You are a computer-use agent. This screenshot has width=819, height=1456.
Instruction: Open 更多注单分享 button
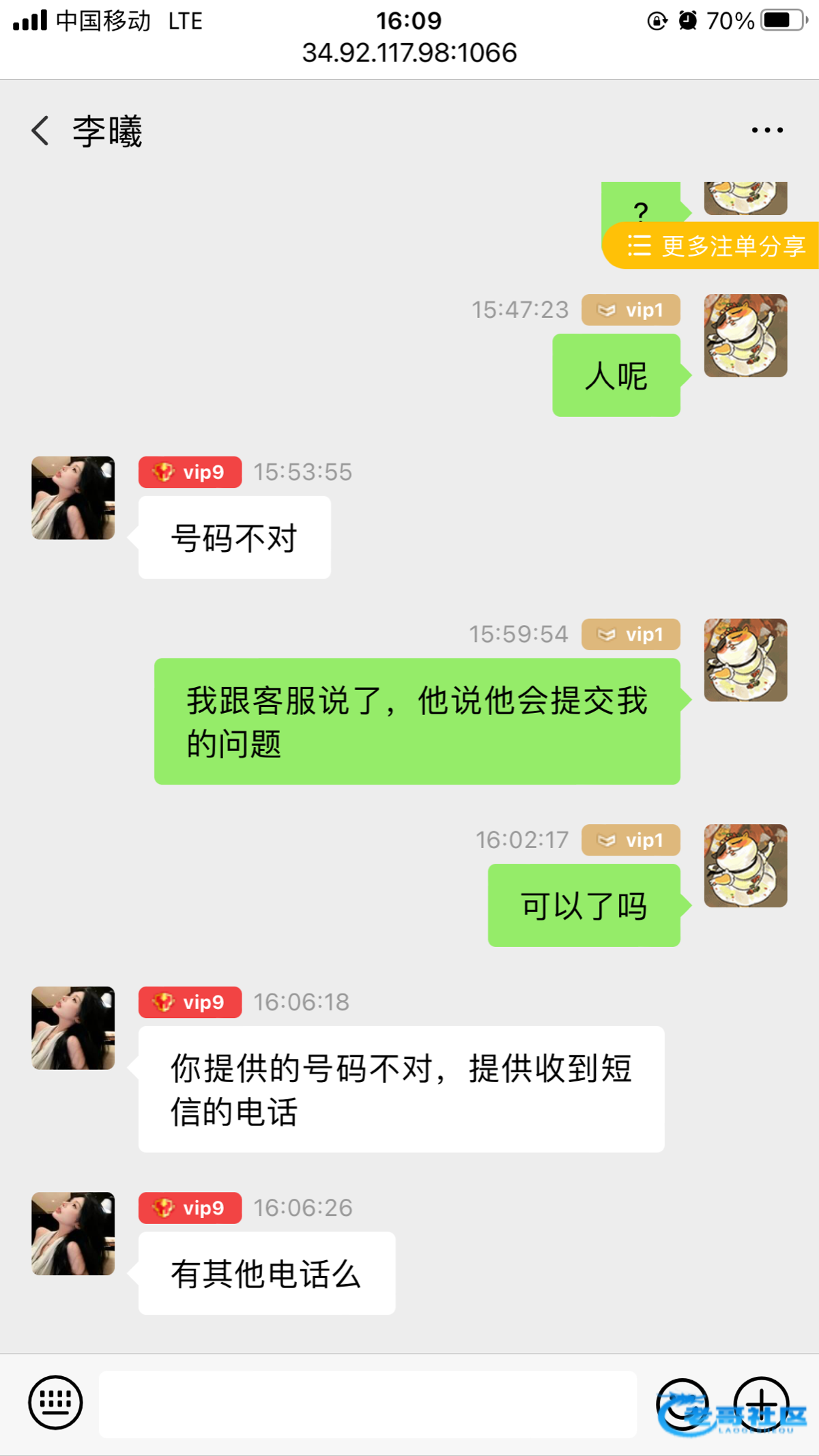click(x=713, y=246)
